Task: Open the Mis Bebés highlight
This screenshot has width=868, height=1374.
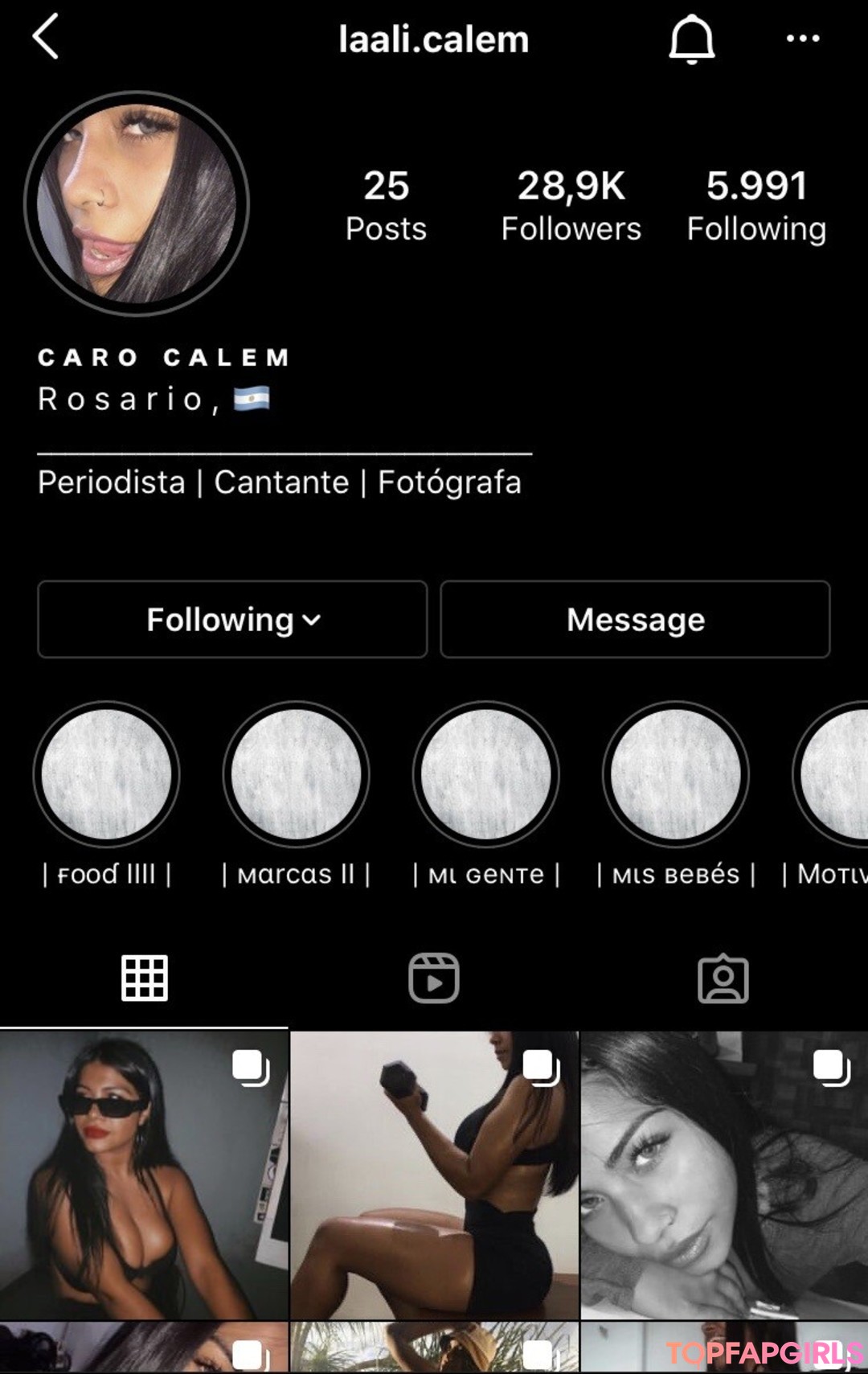Action: click(675, 774)
